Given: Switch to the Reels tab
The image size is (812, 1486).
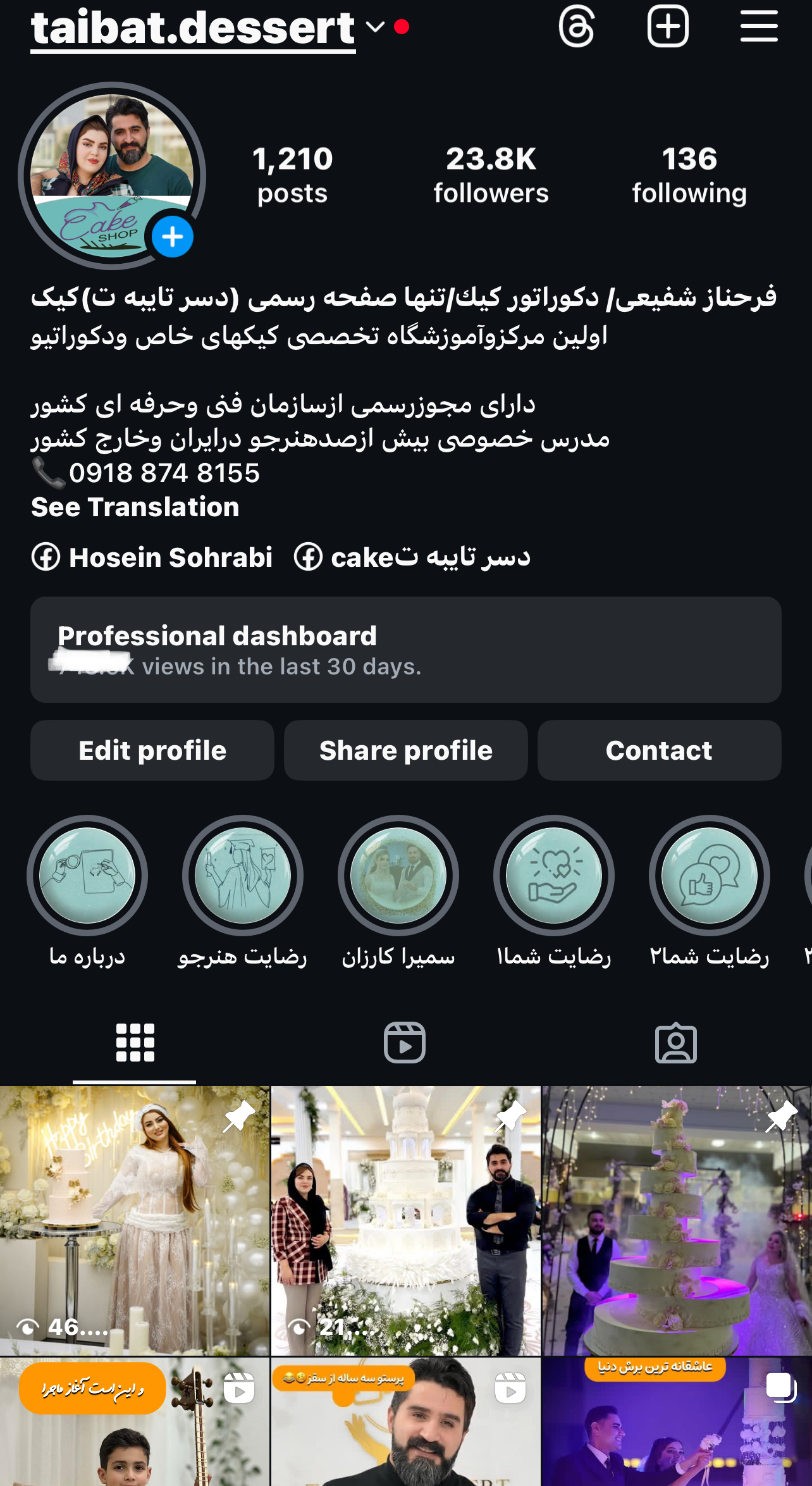Looking at the screenshot, I should (405, 1043).
